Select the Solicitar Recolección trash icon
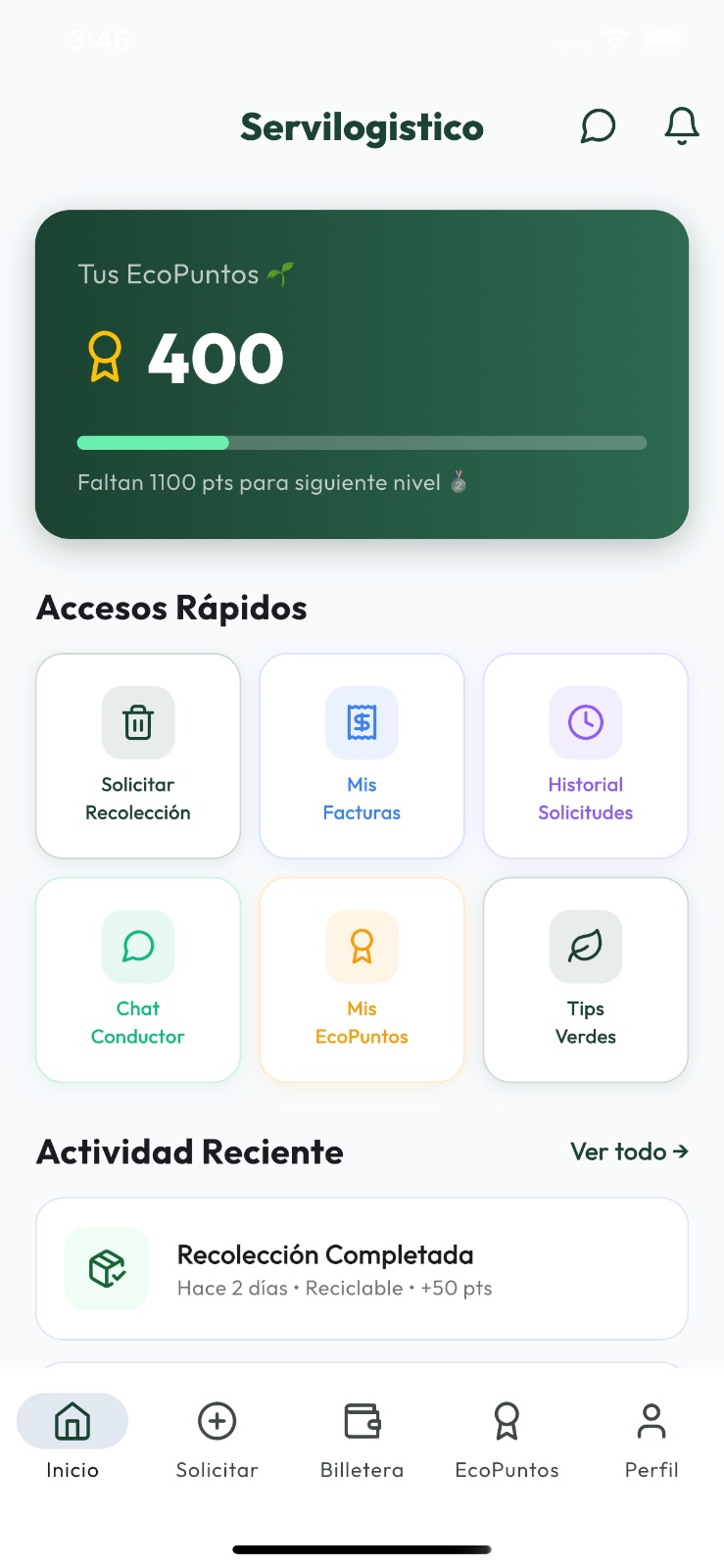Image resolution: width=724 pixels, height=1568 pixels. (x=137, y=722)
